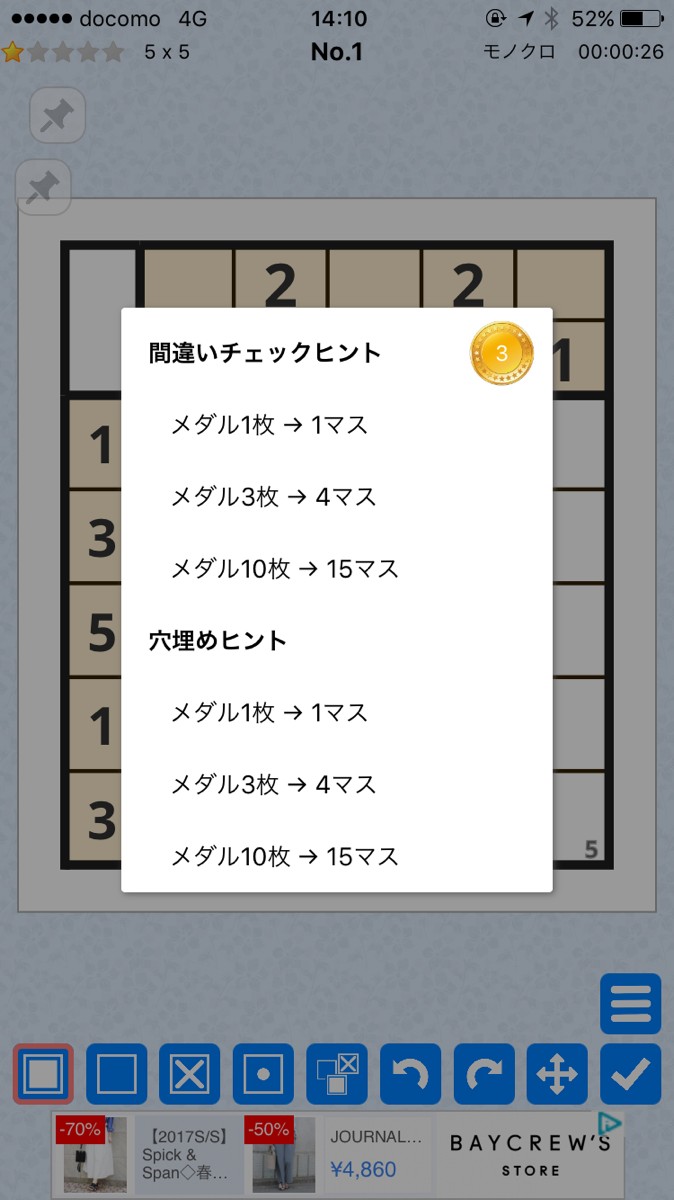Select 1-medal mistake check hint for 1 square
This screenshot has width=674, height=1200.
pyautogui.click(x=270, y=425)
